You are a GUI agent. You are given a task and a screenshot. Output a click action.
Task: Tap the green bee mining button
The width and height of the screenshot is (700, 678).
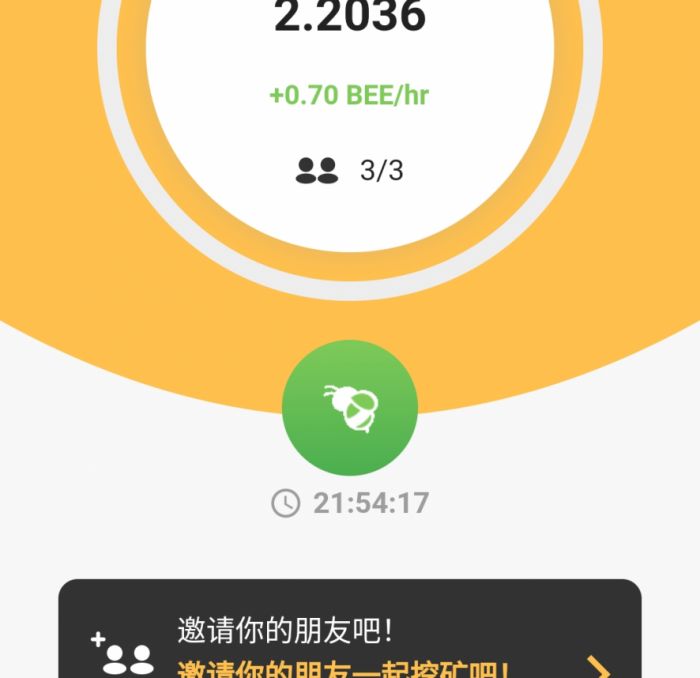[x=349, y=407]
